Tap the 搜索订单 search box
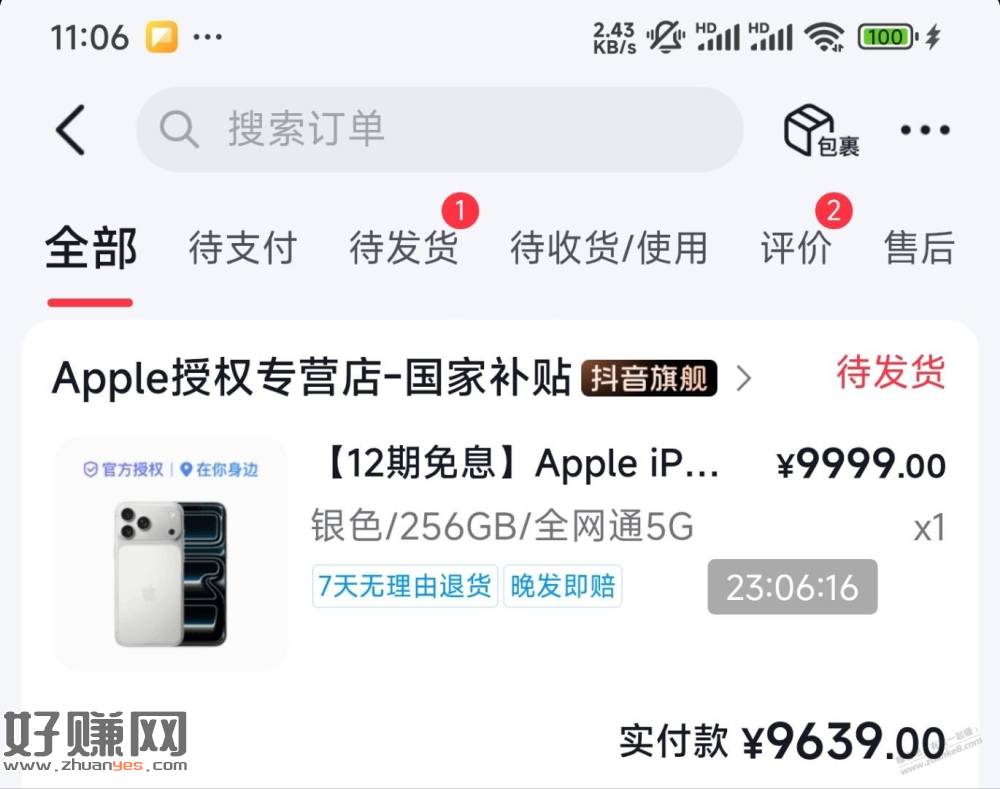Screen dimensions: 1000x789 [x=440, y=129]
